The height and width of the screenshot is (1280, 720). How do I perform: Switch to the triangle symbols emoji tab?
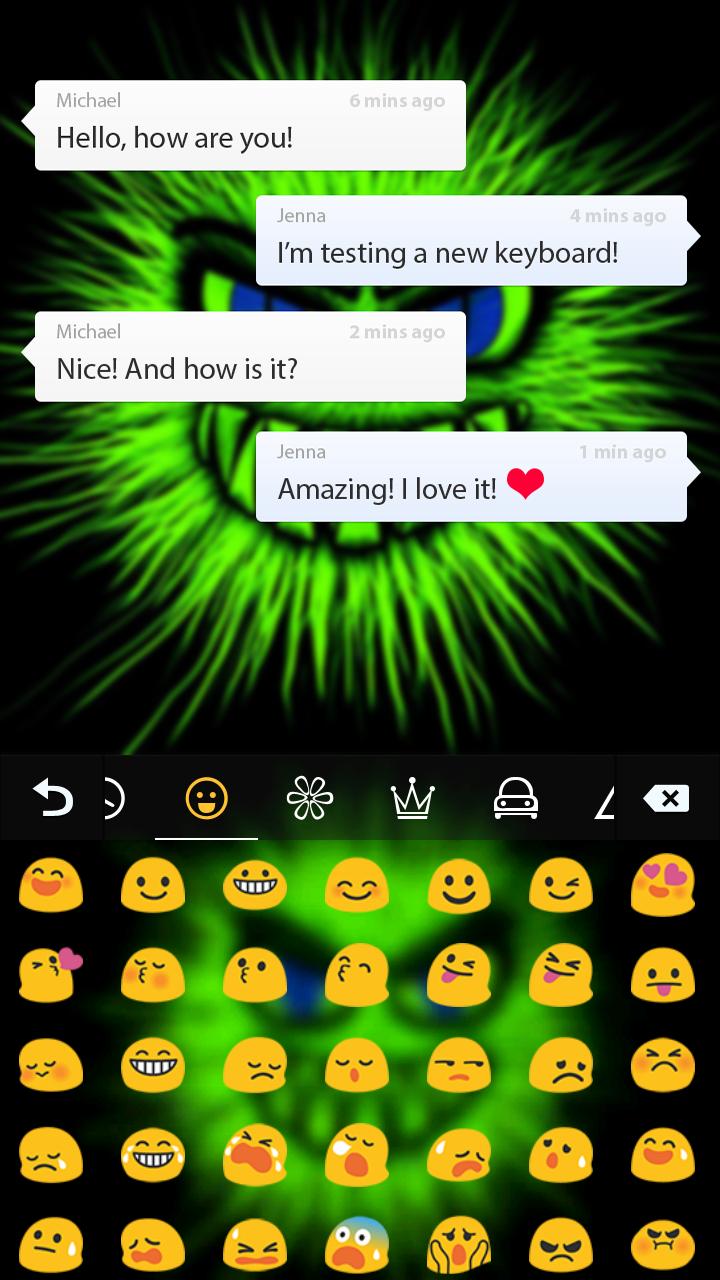tap(604, 798)
